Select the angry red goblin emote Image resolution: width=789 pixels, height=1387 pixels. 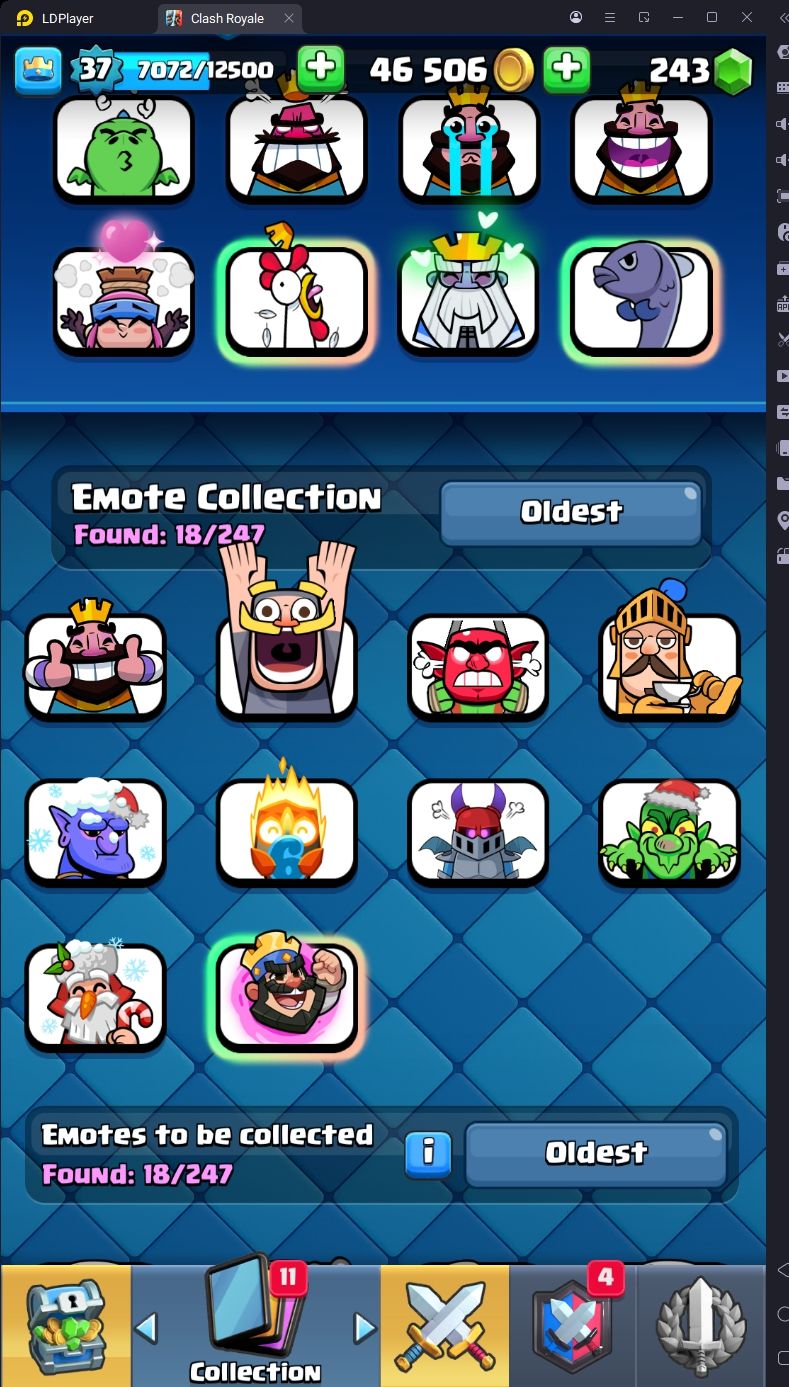tap(478, 665)
